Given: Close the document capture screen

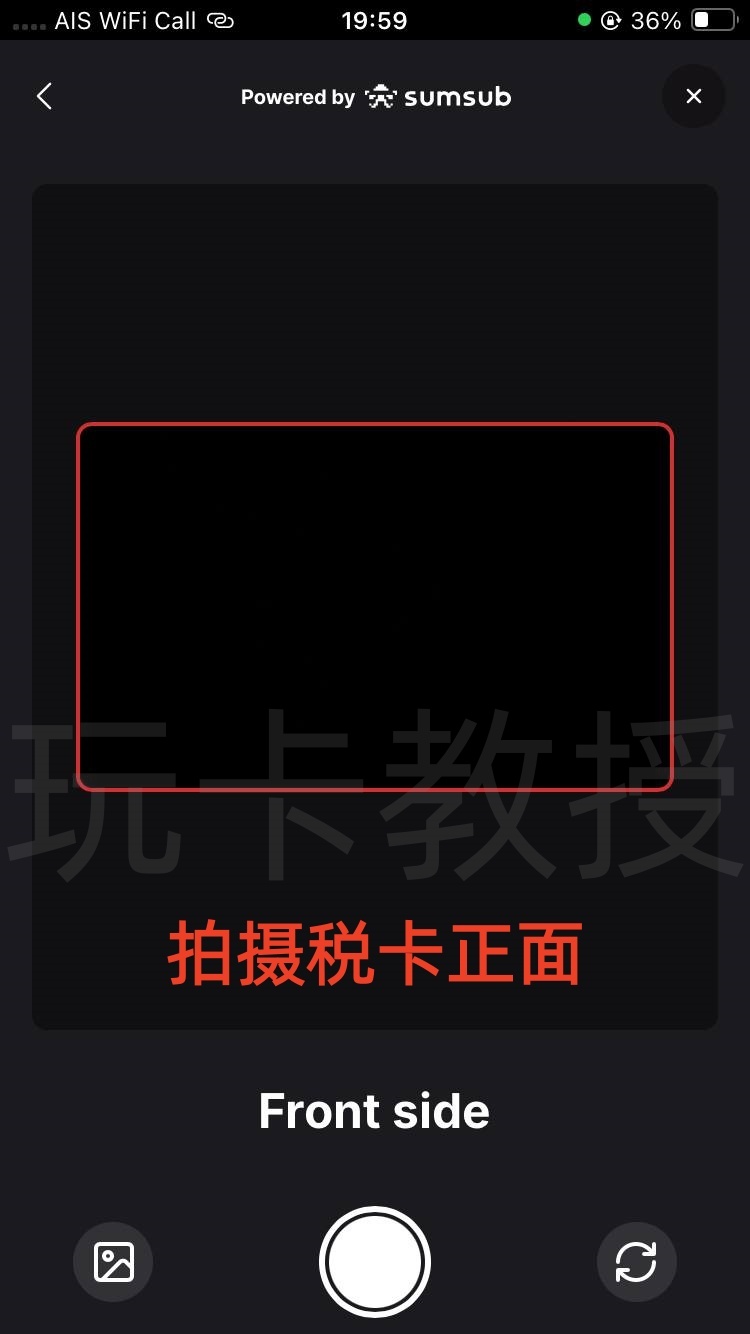Looking at the screenshot, I should point(693,96).
